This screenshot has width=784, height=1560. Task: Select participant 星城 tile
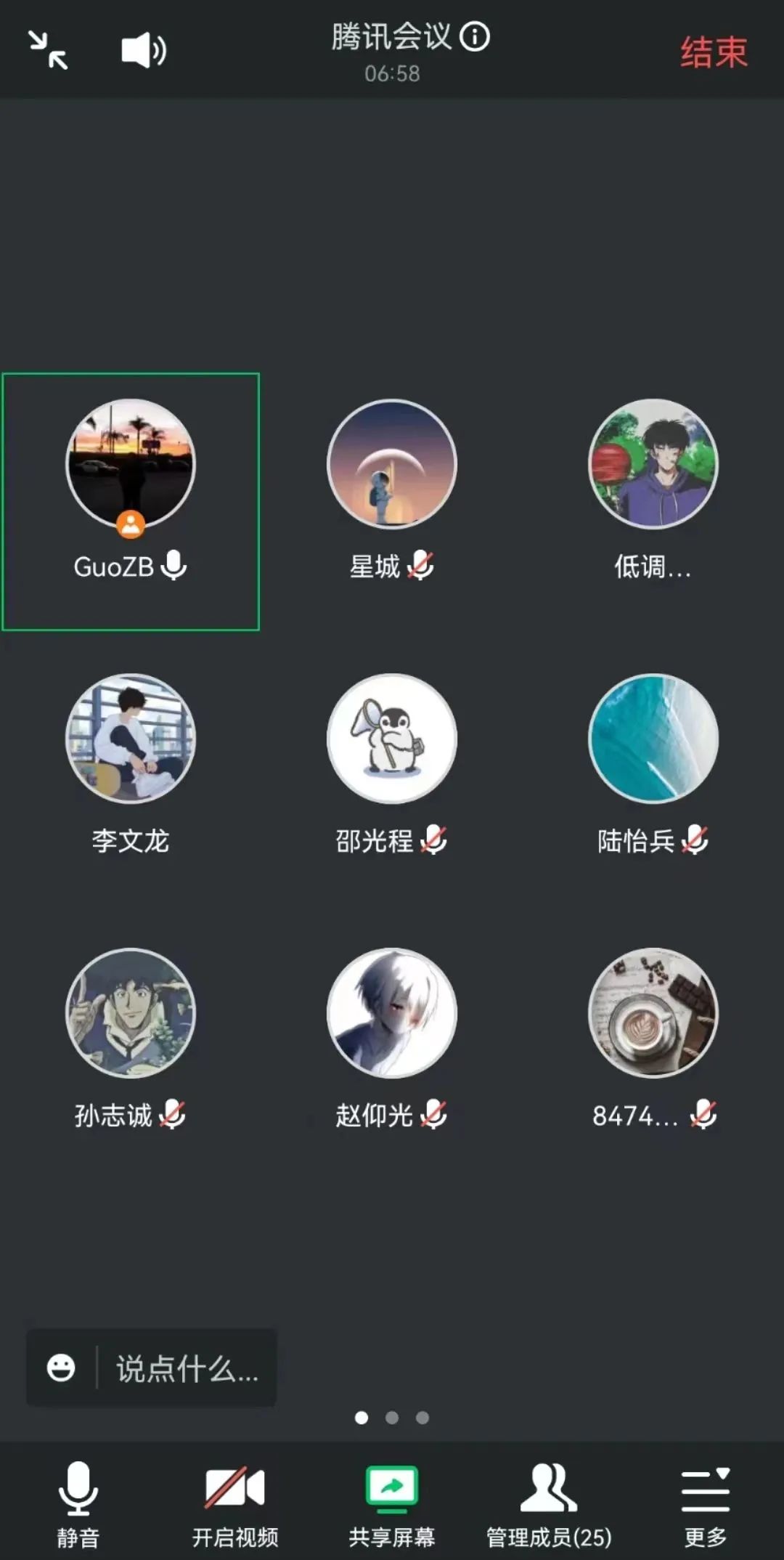tap(392, 465)
